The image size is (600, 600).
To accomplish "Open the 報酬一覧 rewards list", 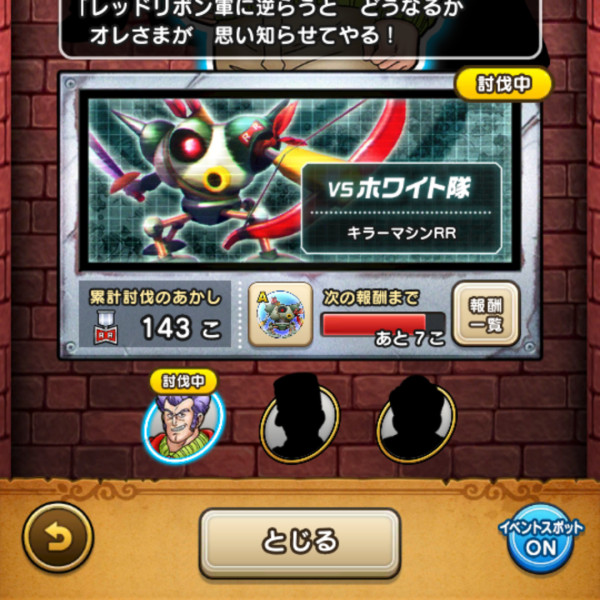I will 485,314.
